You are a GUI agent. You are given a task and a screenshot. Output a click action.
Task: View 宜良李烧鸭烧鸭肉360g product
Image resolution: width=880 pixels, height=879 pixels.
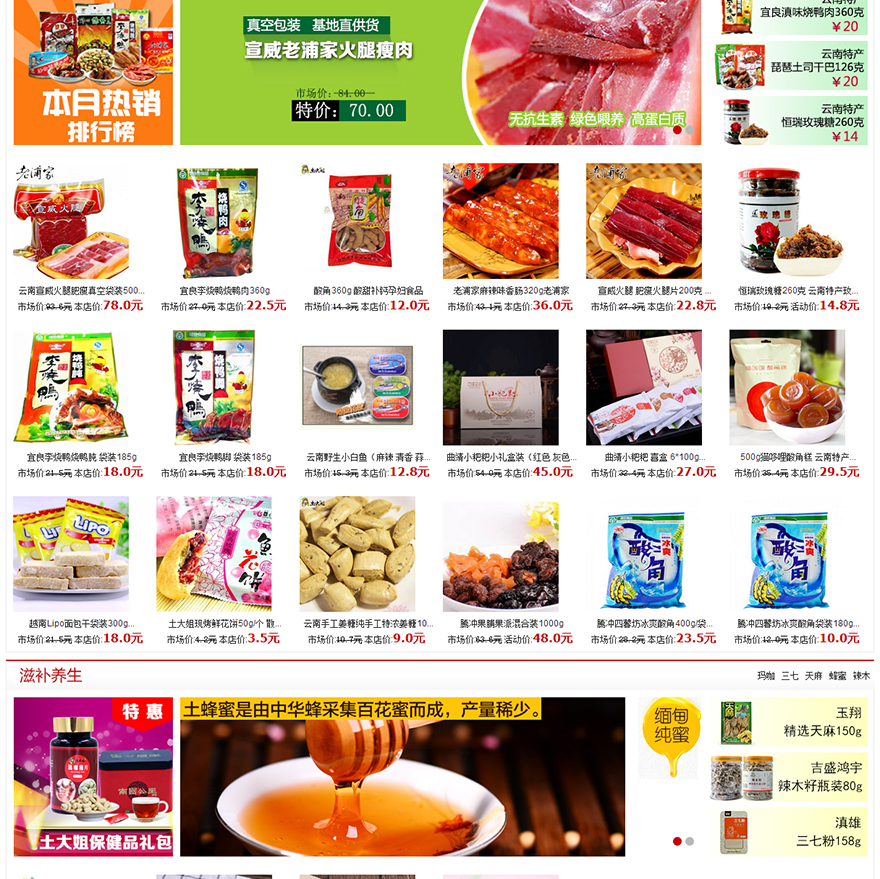pos(215,222)
